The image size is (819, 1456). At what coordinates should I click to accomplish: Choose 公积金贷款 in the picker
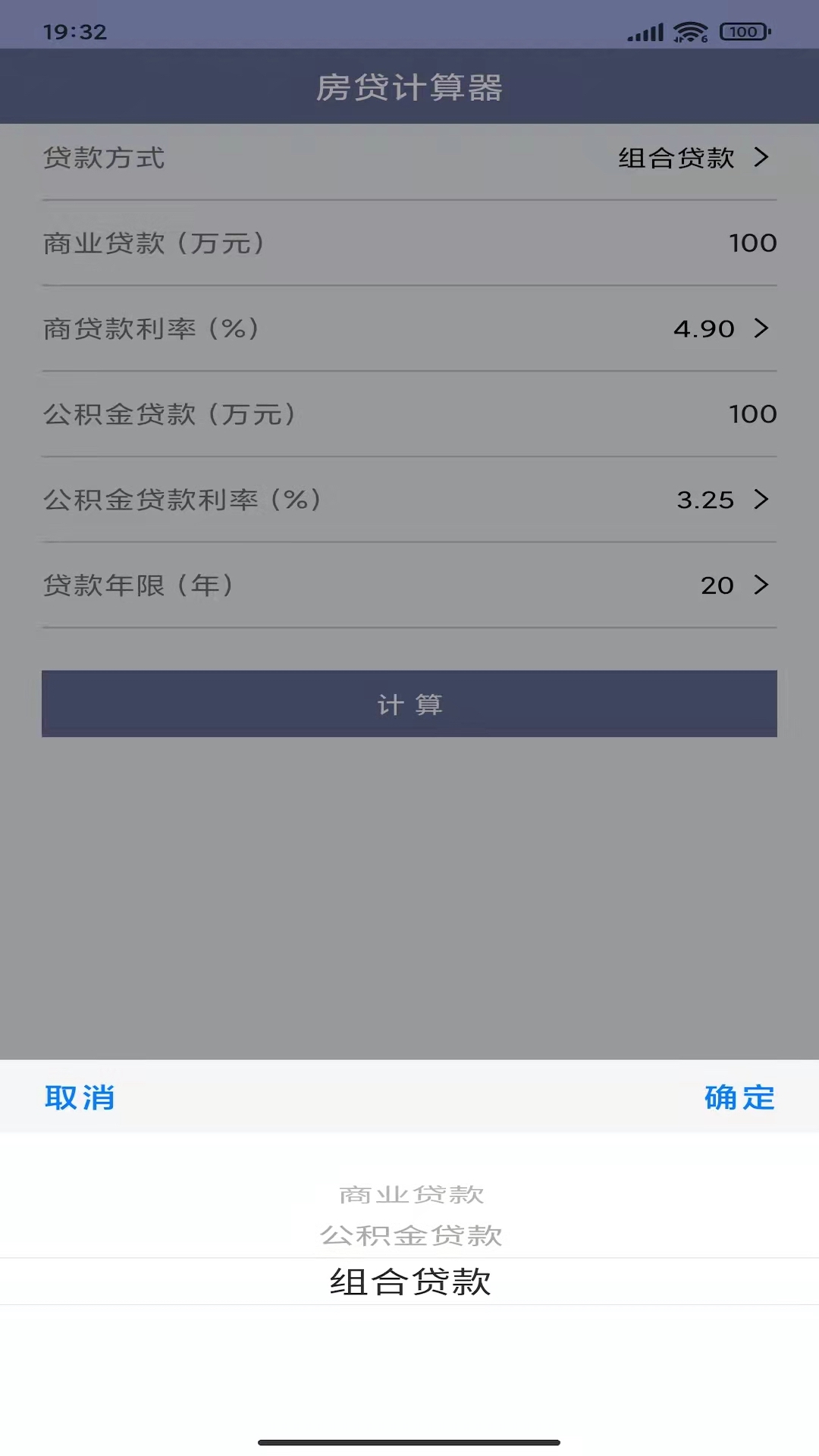pyautogui.click(x=410, y=1235)
